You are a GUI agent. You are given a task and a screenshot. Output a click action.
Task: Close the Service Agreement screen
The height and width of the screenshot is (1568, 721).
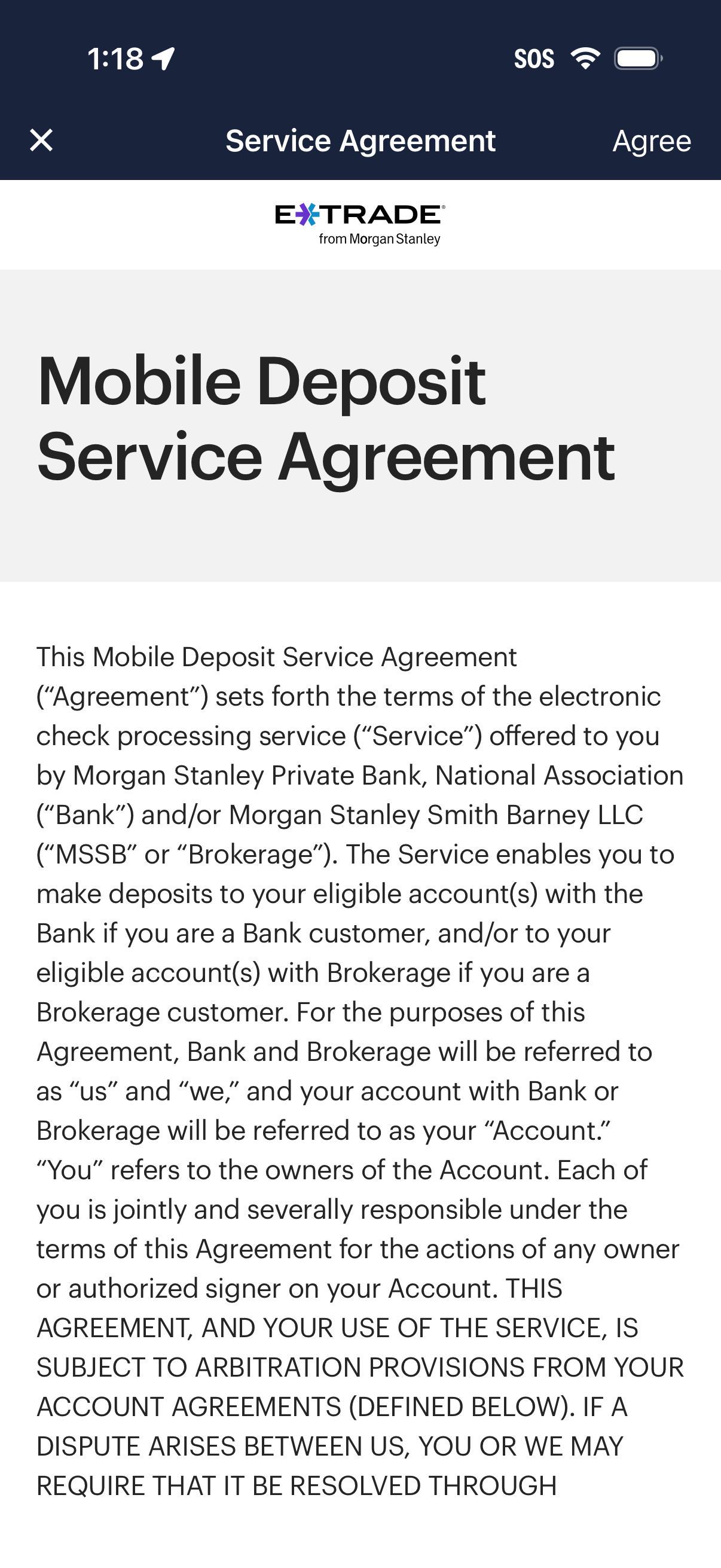41,141
